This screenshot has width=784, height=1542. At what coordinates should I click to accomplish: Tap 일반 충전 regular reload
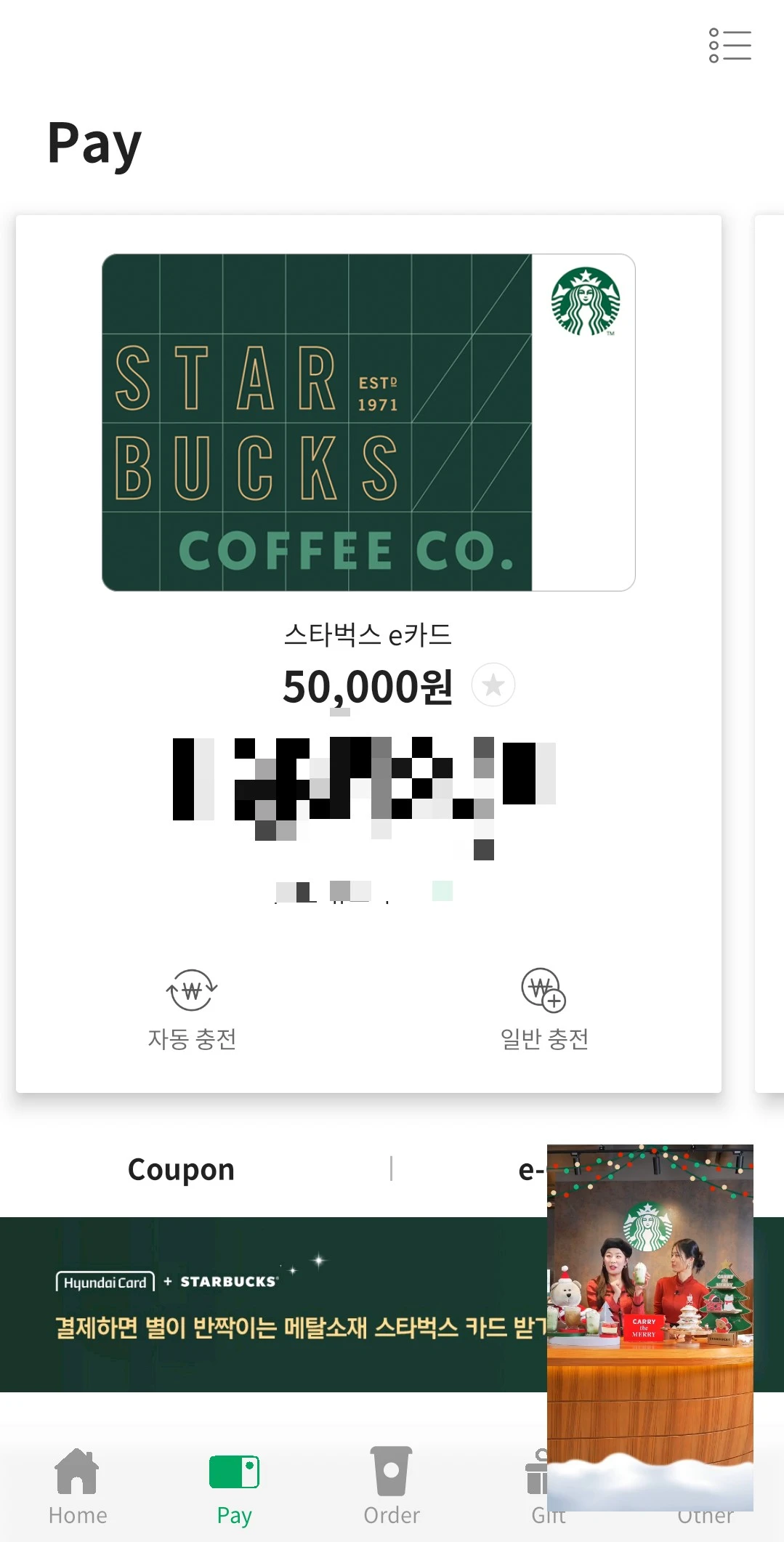(544, 1009)
